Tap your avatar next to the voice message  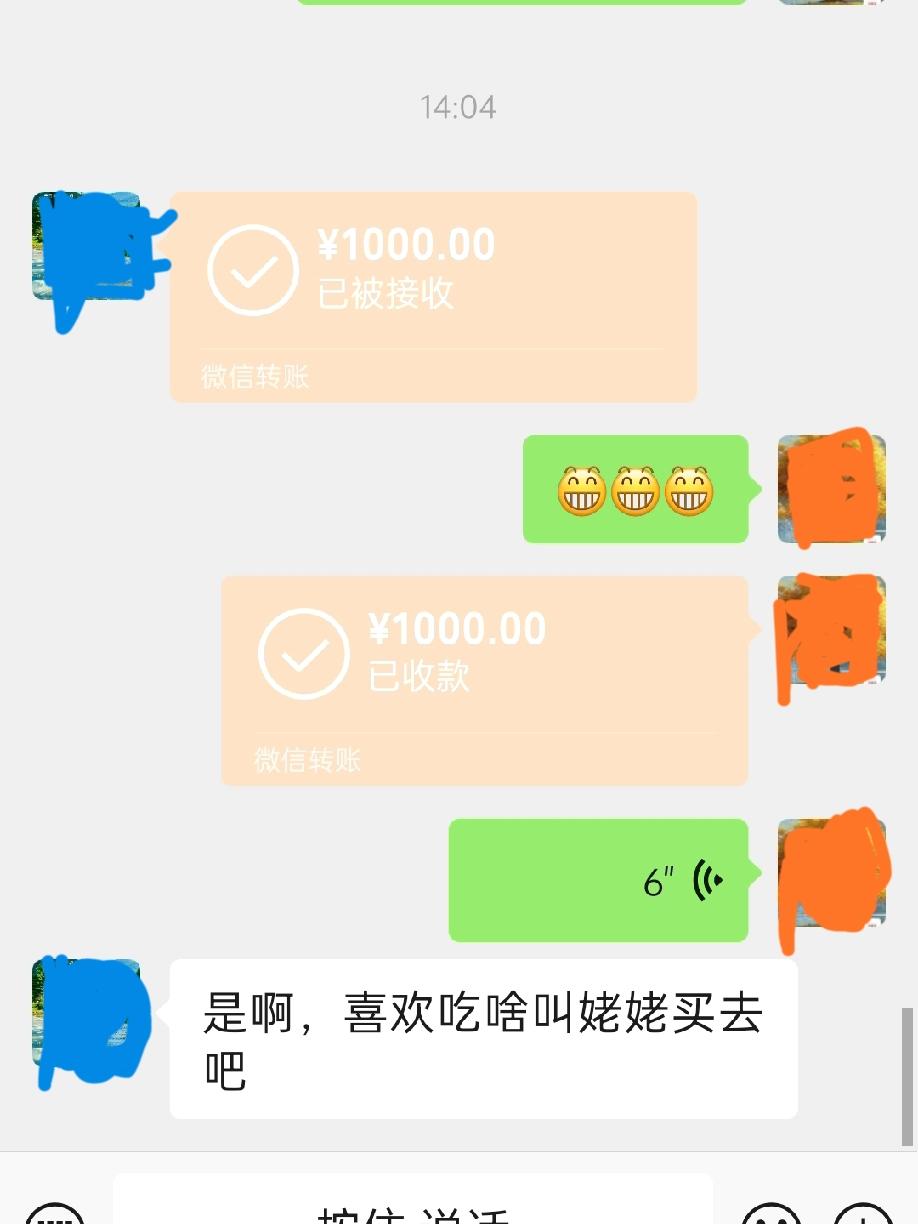click(x=833, y=880)
